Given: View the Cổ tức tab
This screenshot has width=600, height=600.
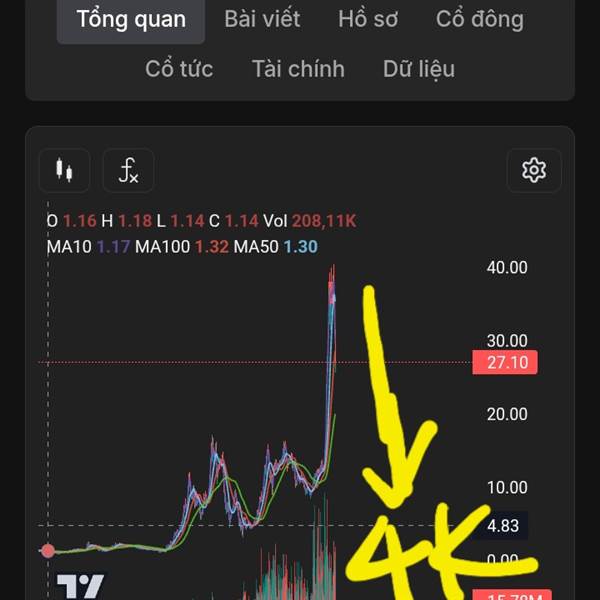Looking at the screenshot, I should (x=180, y=69).
